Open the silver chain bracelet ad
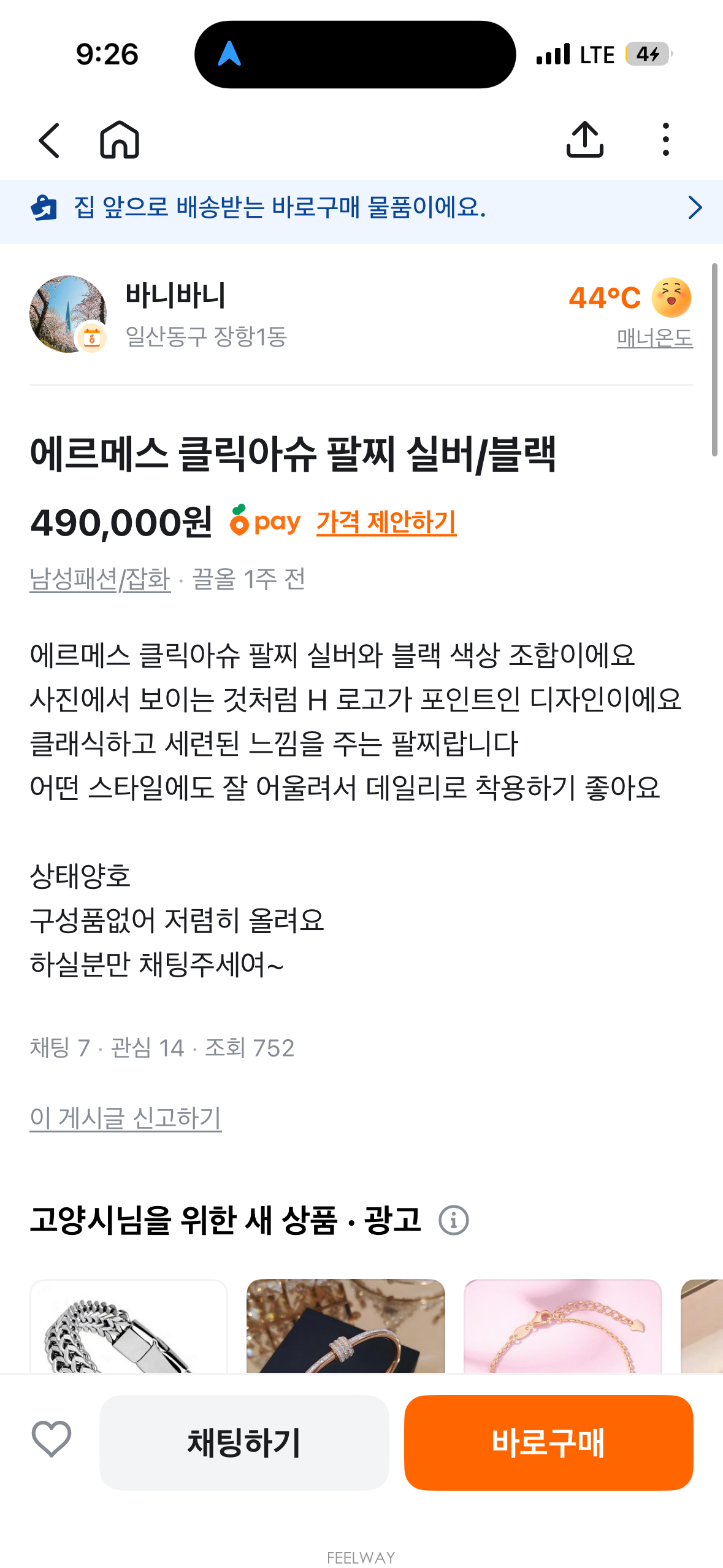 pos(129,1326)
